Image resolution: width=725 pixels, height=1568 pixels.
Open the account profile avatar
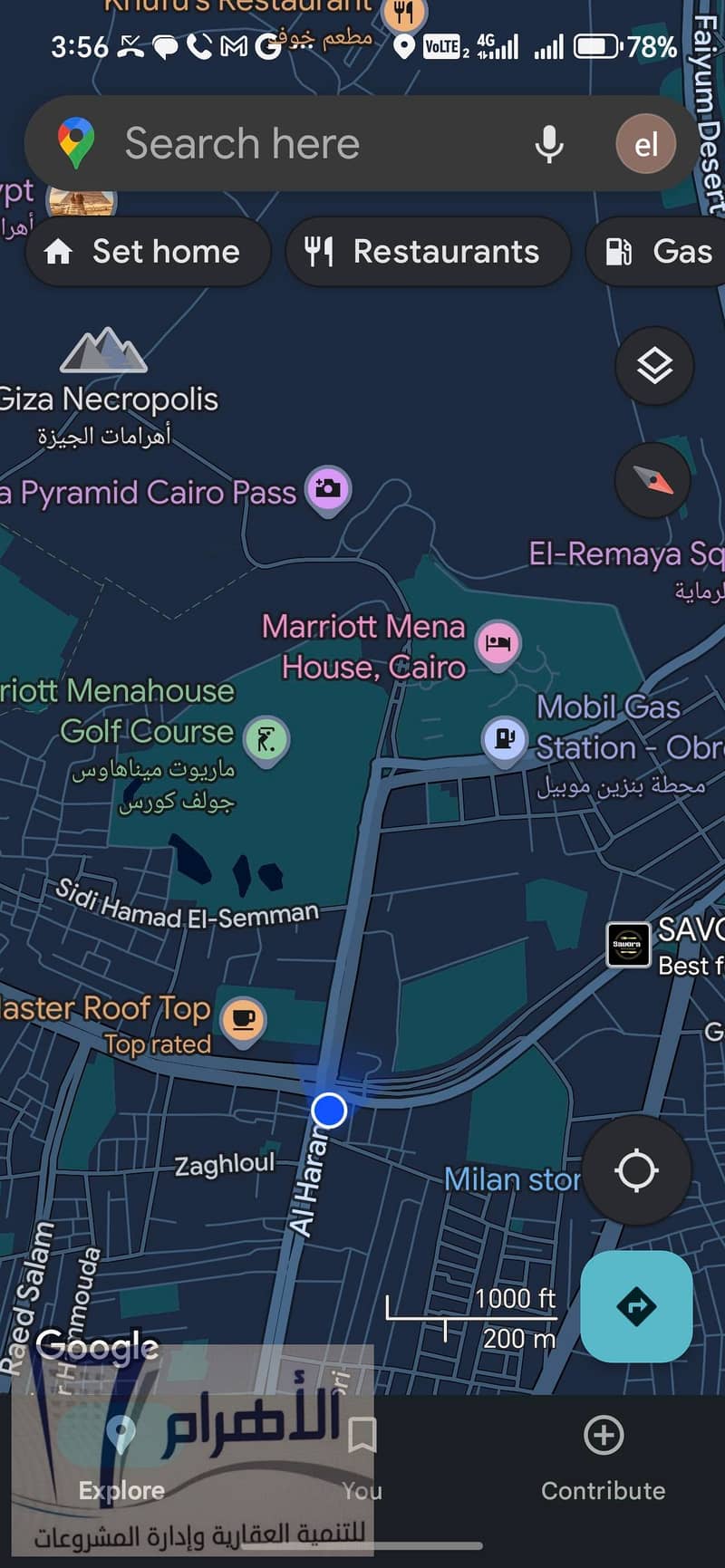pyautogui.click(x=645, y=144)
